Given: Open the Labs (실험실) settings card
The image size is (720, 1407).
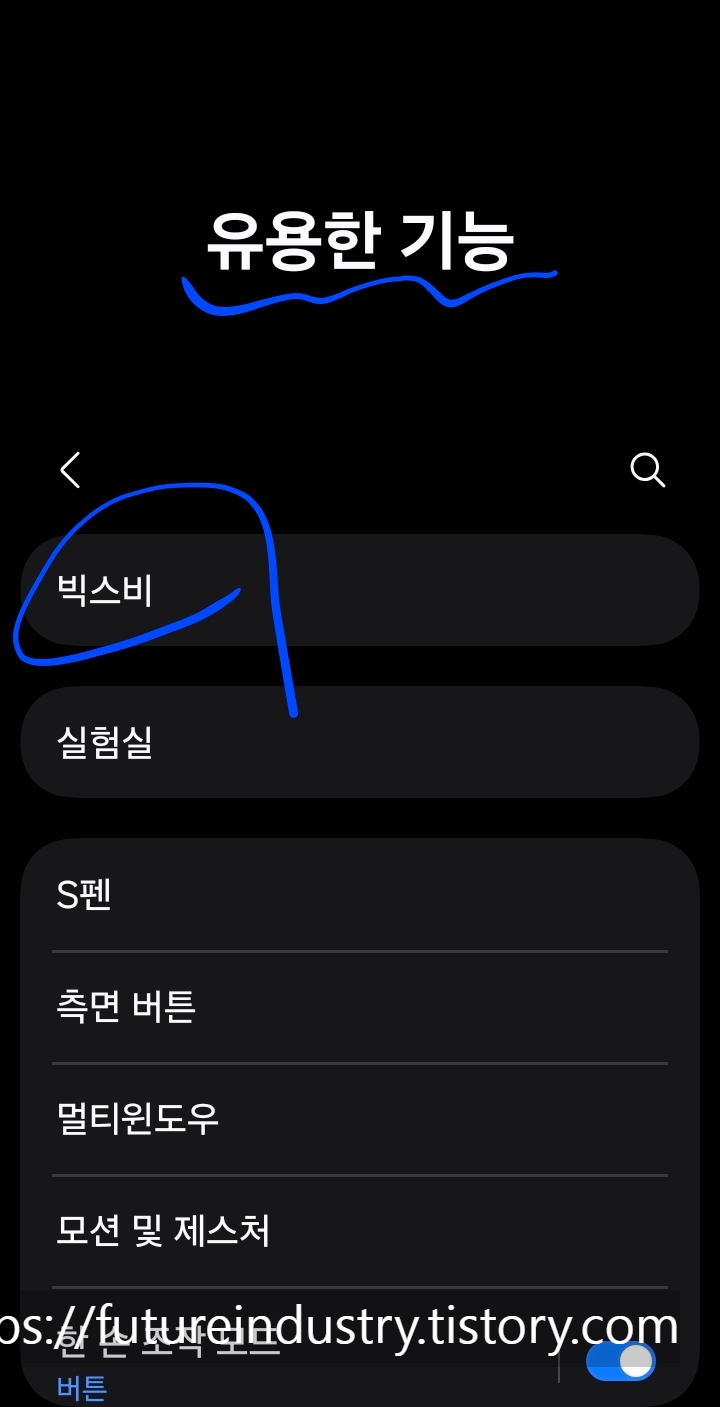Looking at the screenshot, I should pos(360,742).
